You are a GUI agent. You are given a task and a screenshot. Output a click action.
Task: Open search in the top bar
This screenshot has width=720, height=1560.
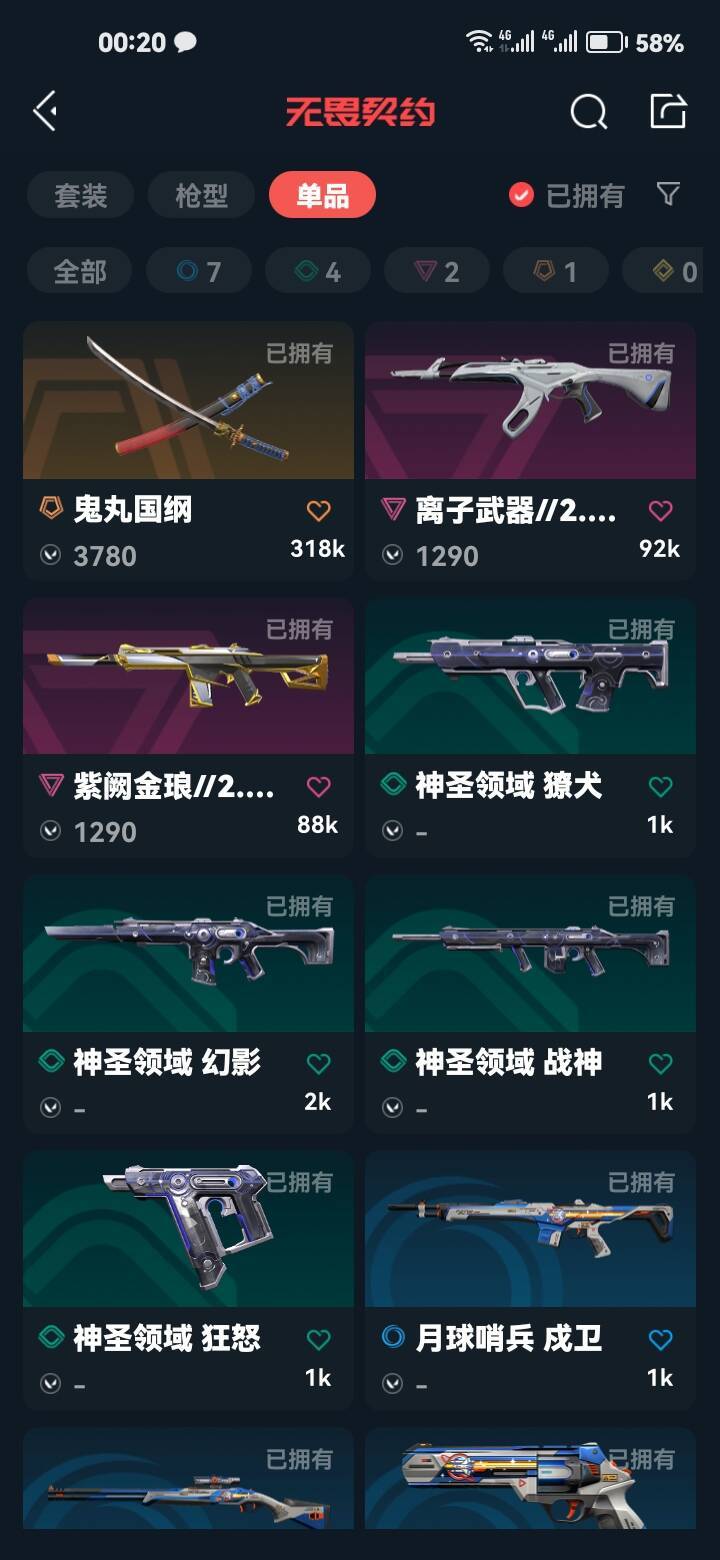point(588,112)
